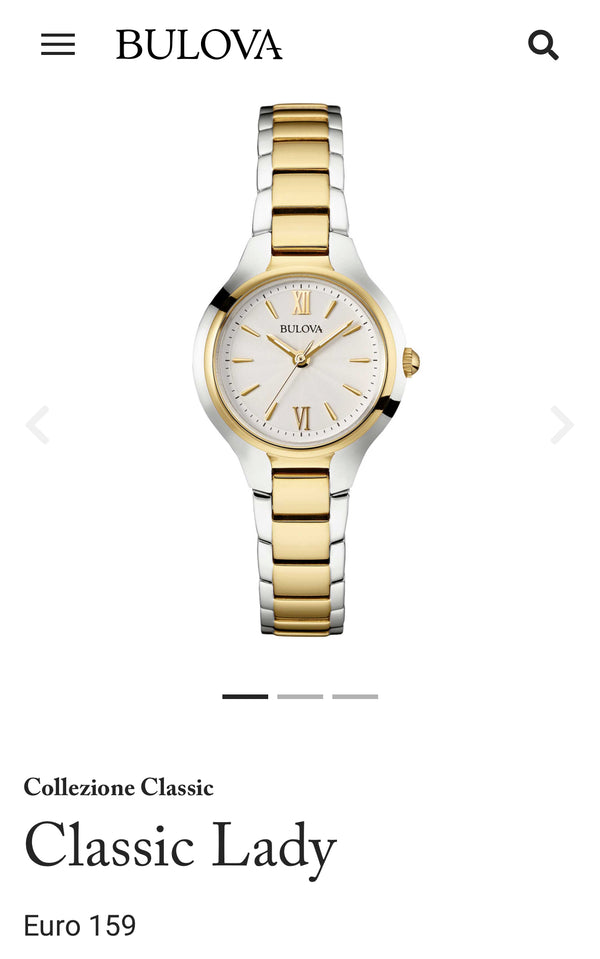
Task: Show the previous watch image
Action: [38, 425]
